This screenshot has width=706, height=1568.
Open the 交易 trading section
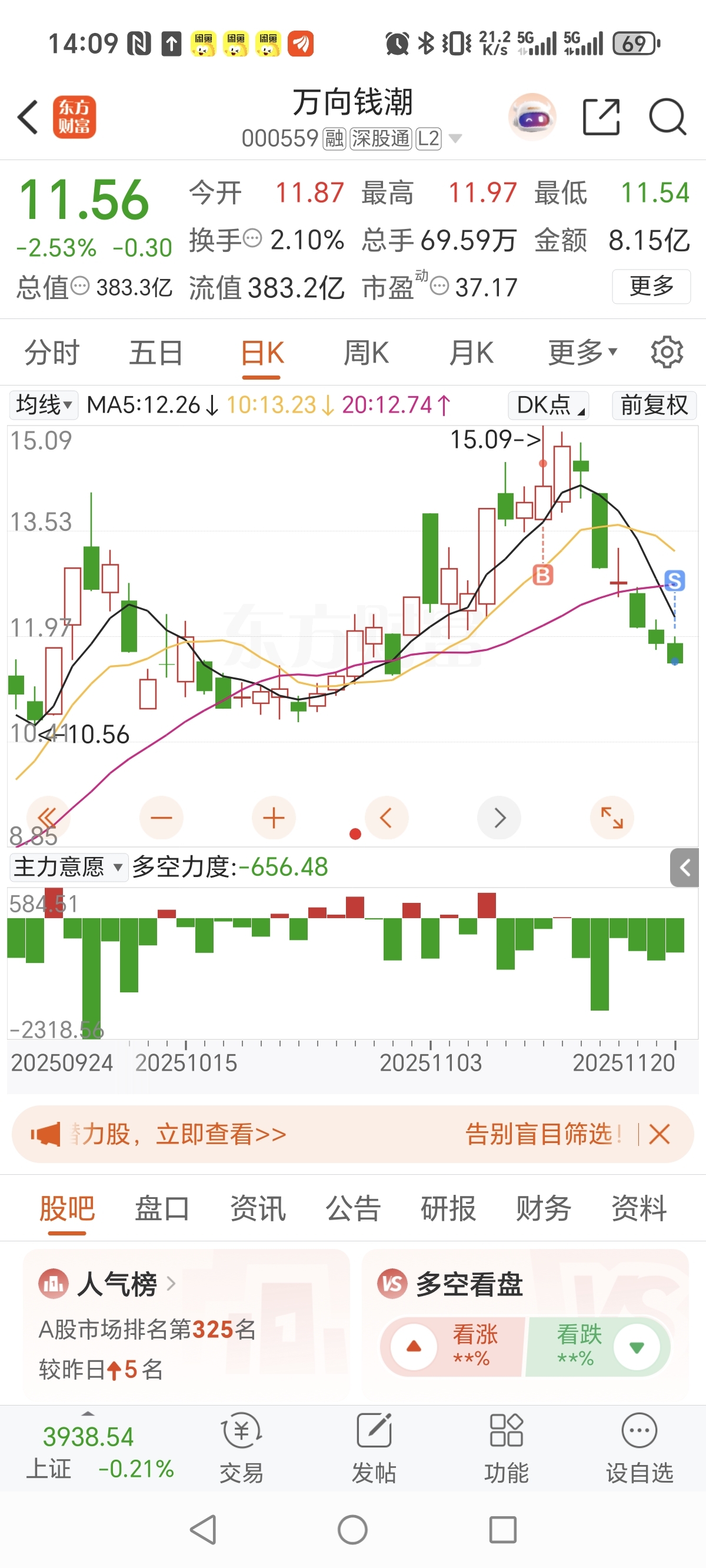(x=242, y=1448)
